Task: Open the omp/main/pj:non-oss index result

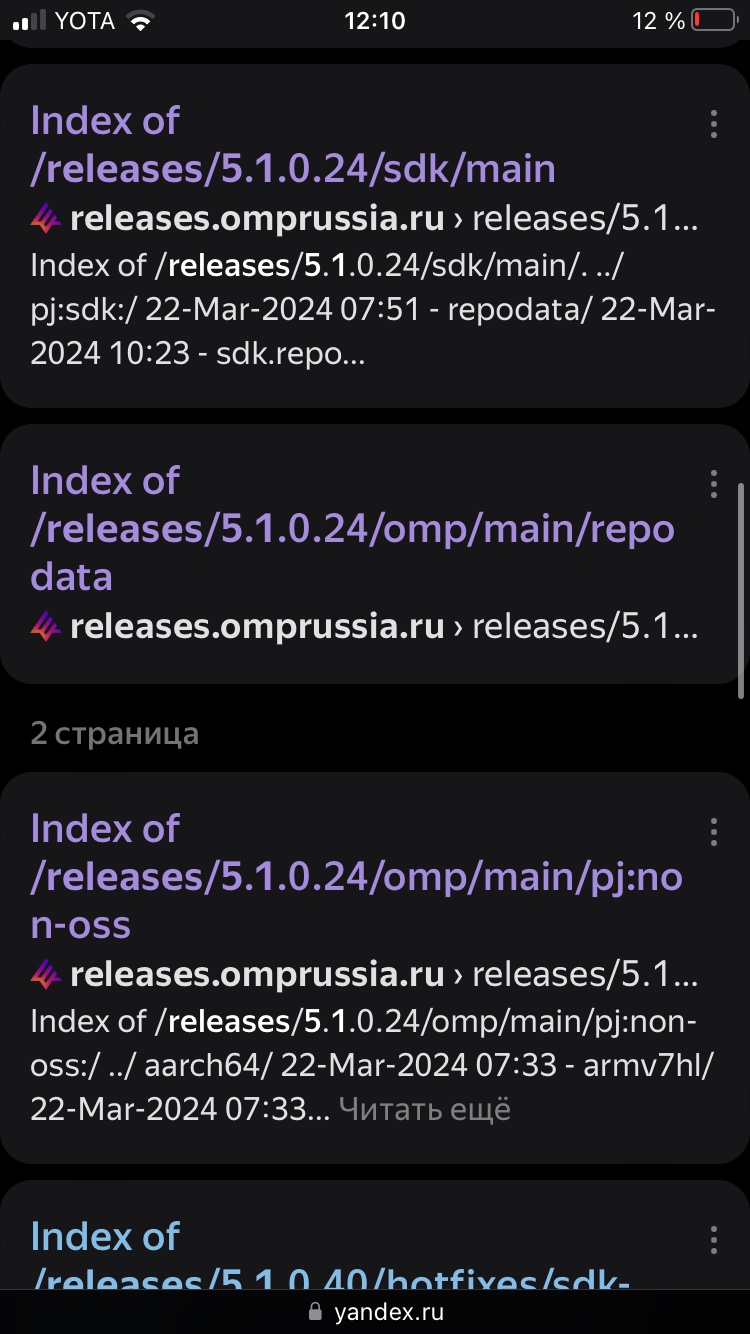Action: [x=356, y=876]
